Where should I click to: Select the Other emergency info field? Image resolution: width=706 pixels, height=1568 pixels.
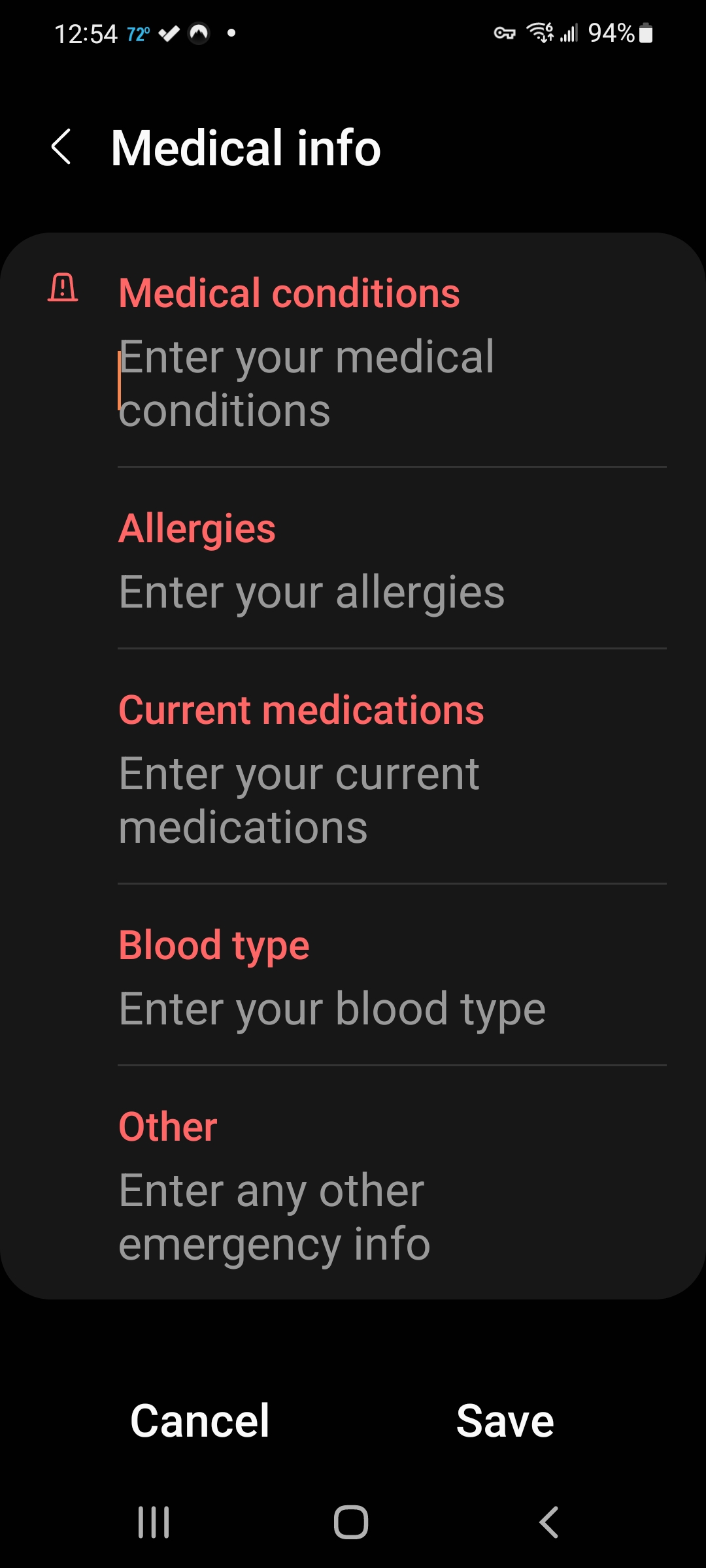(x=392, y=1217)
